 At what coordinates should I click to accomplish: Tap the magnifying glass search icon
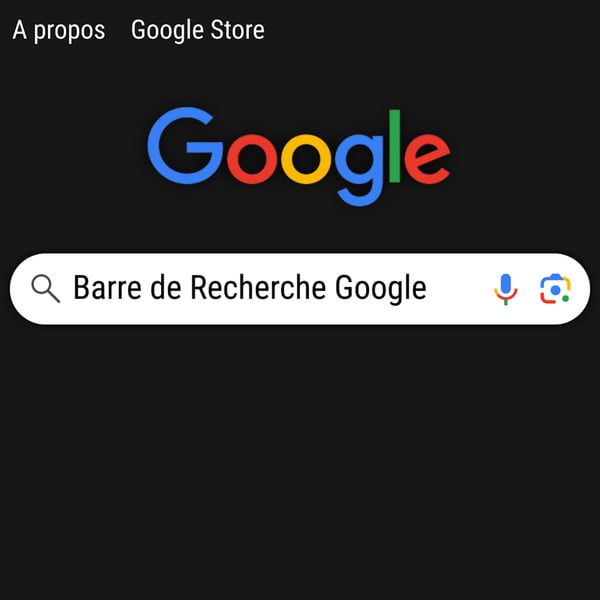tap(46, 289)
